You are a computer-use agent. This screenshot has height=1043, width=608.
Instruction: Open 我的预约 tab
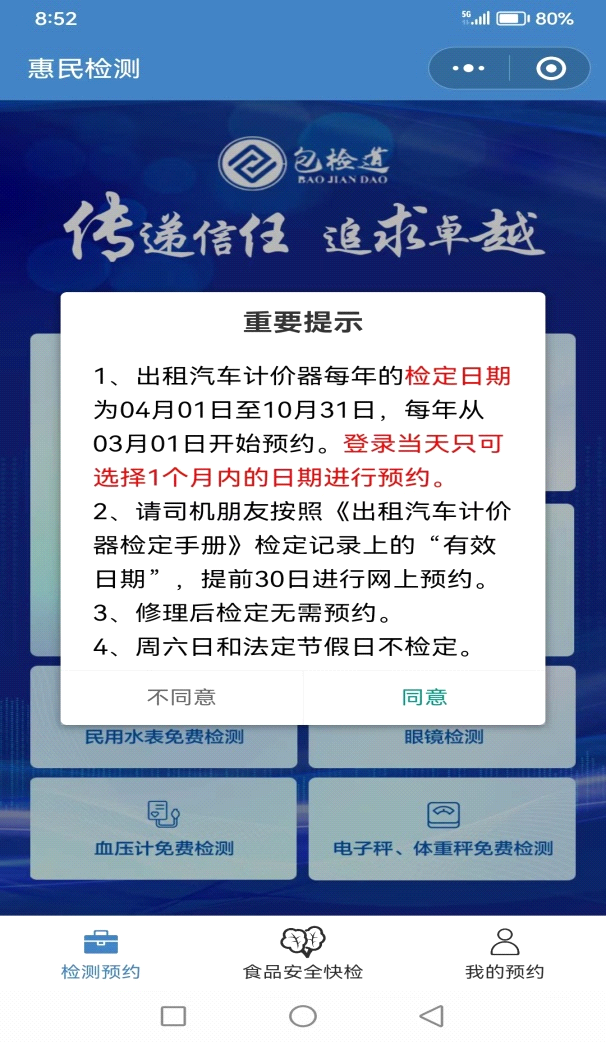point(505,954)
